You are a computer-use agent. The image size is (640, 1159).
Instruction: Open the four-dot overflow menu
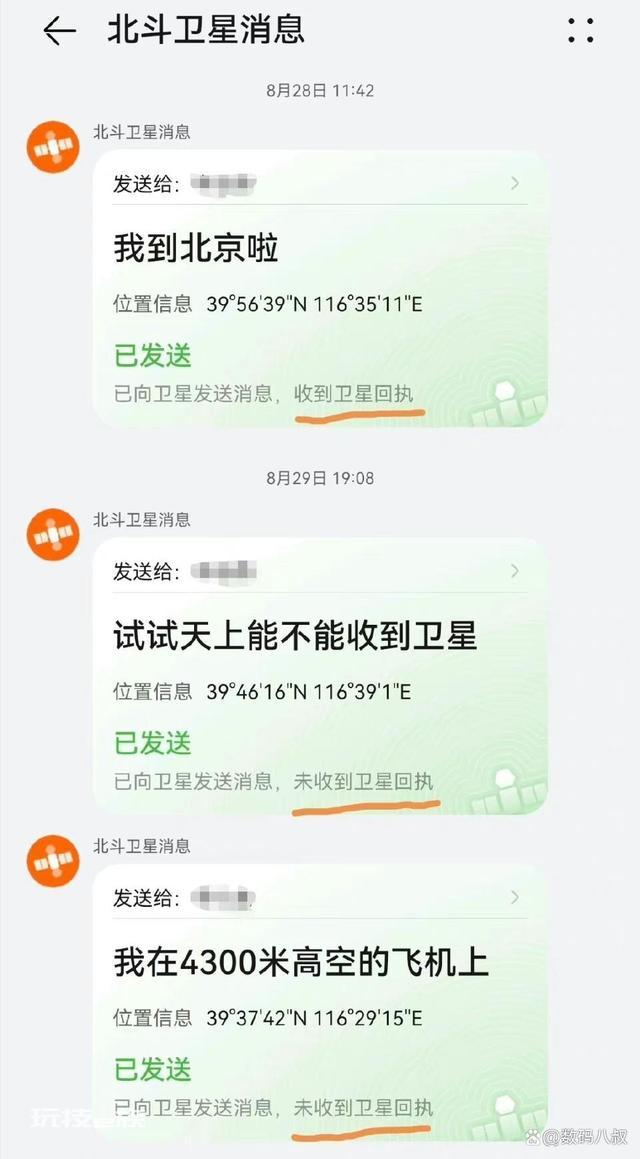(x=581, y=30)
